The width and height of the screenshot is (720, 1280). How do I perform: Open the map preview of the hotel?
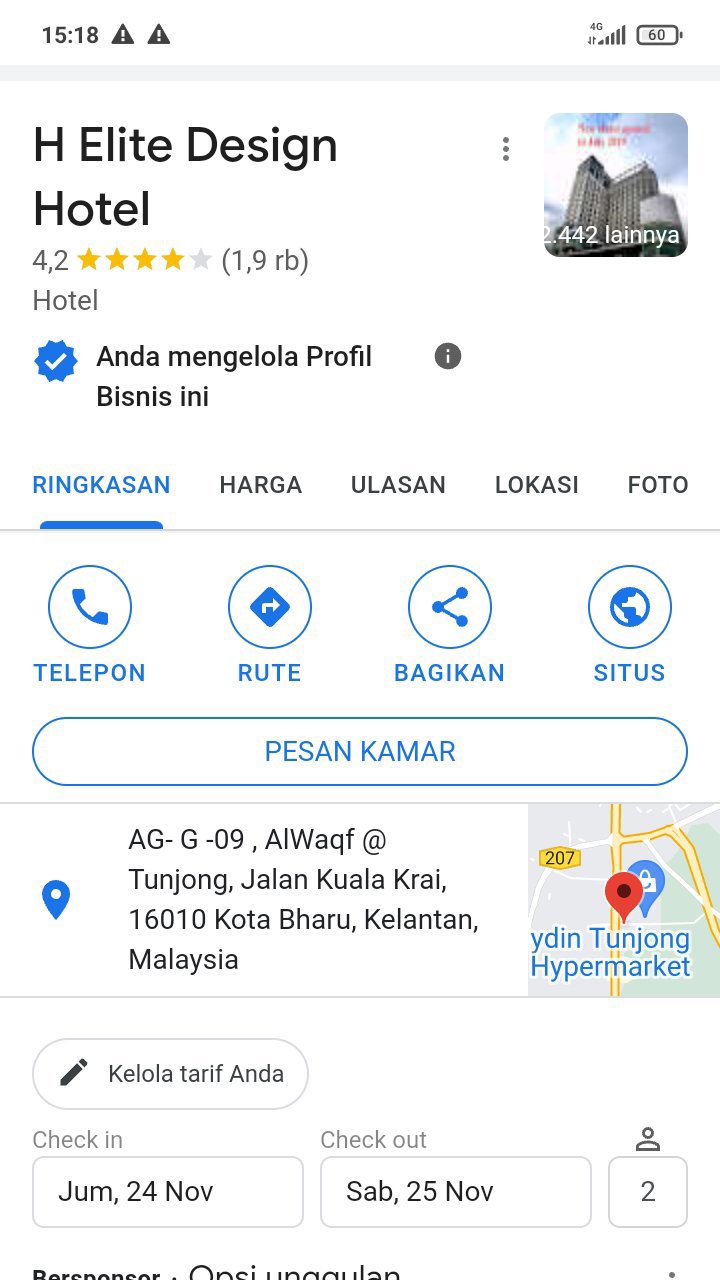pos(623,900)
